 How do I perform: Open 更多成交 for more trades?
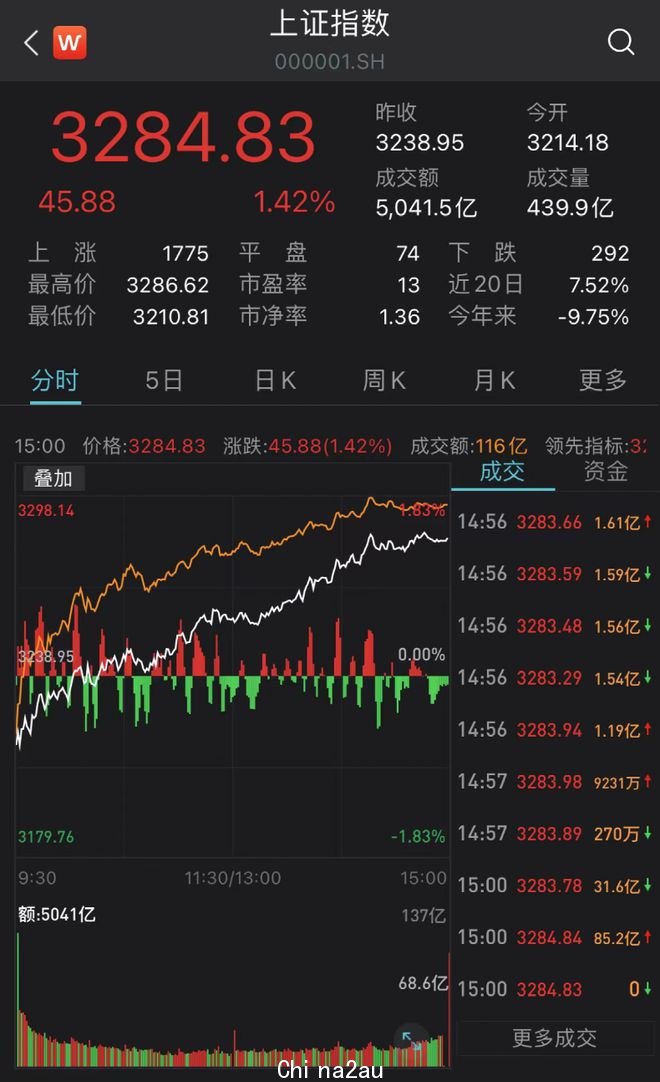pyautogui.click(x=554, y=1038)
